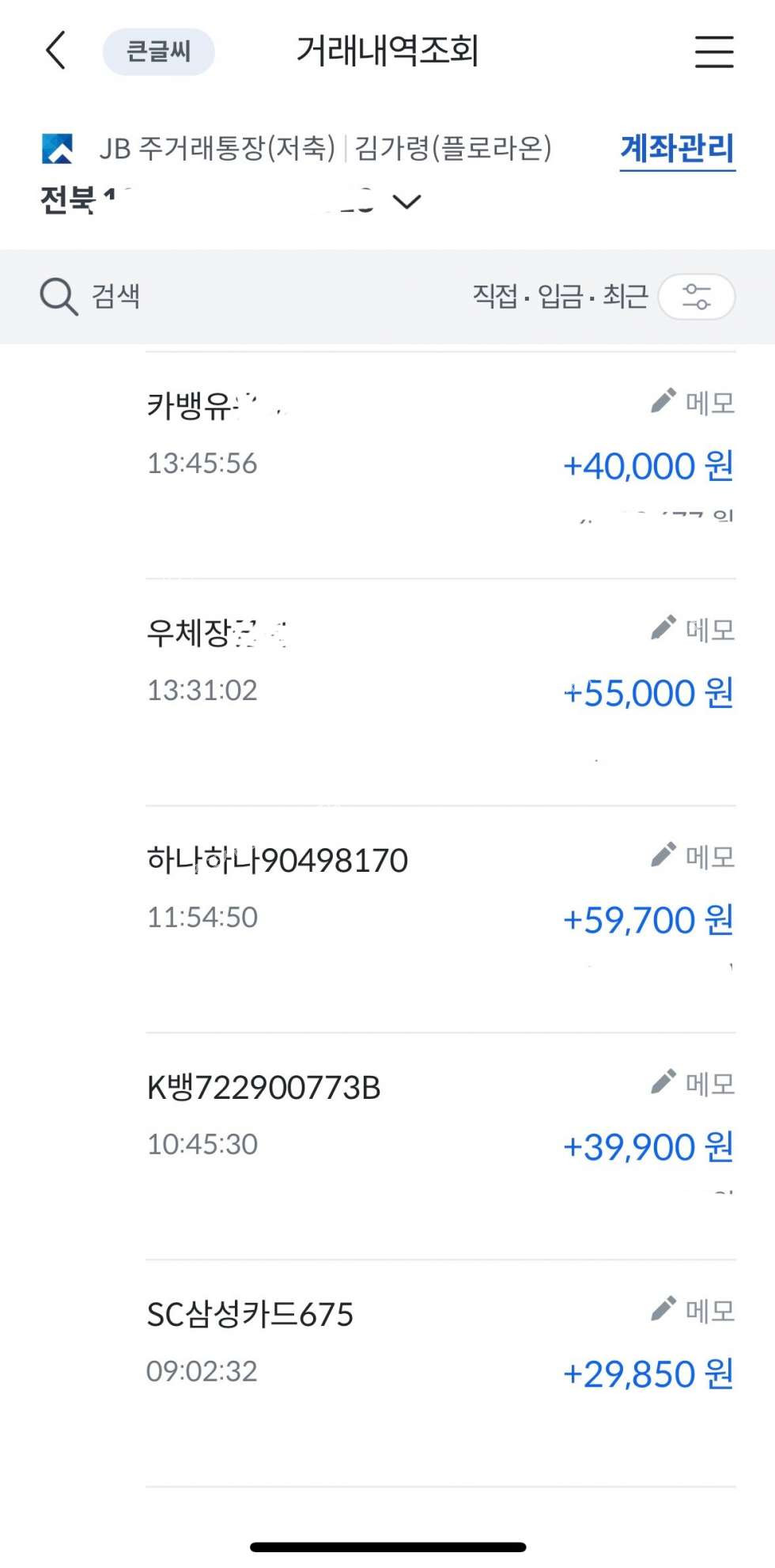Go back with the top-left arrow
The height and width of the screenshot is (1568, 775).
pos(55,51)
